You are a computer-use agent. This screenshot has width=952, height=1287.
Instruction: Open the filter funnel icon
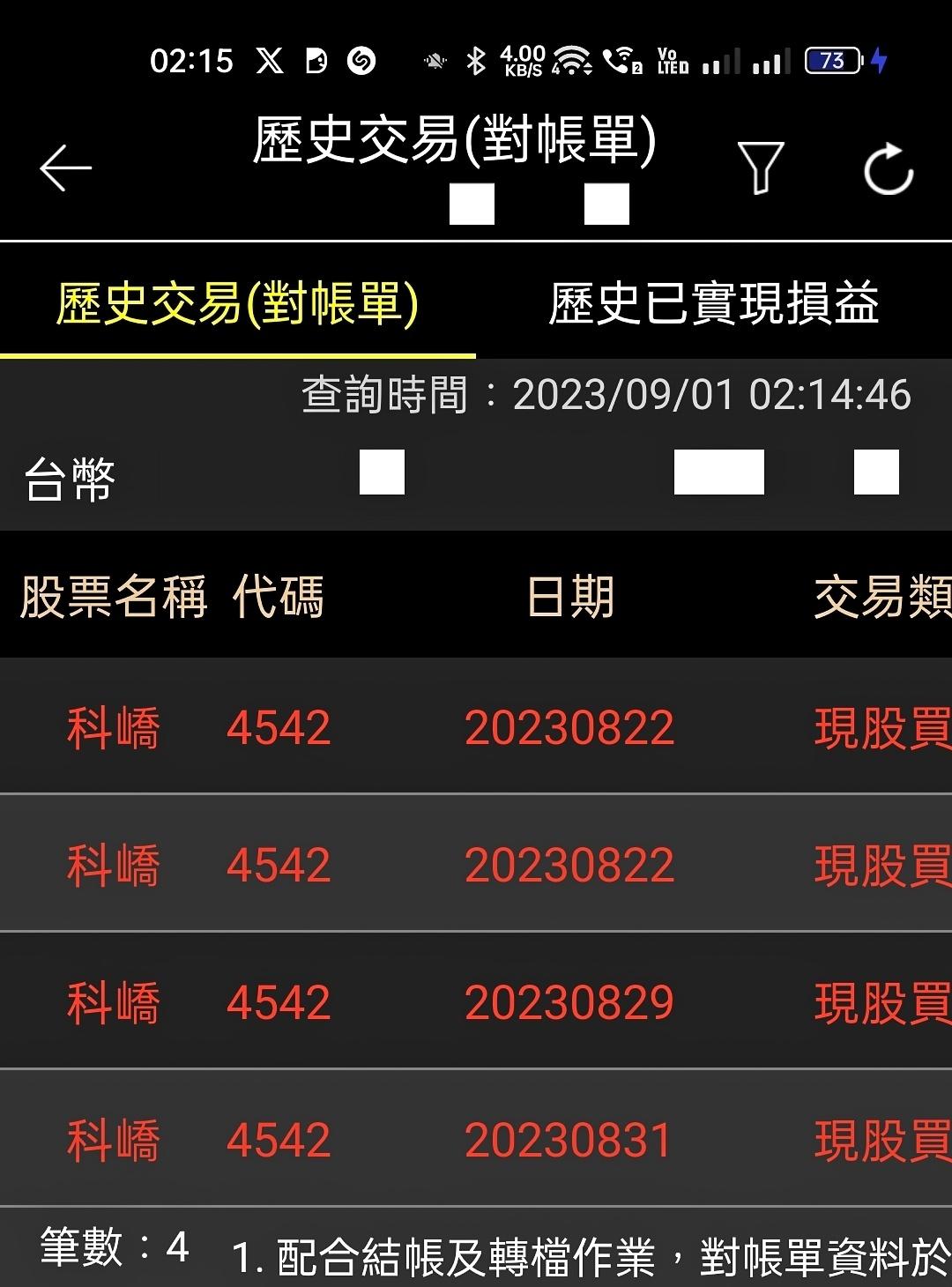point(760,167)
